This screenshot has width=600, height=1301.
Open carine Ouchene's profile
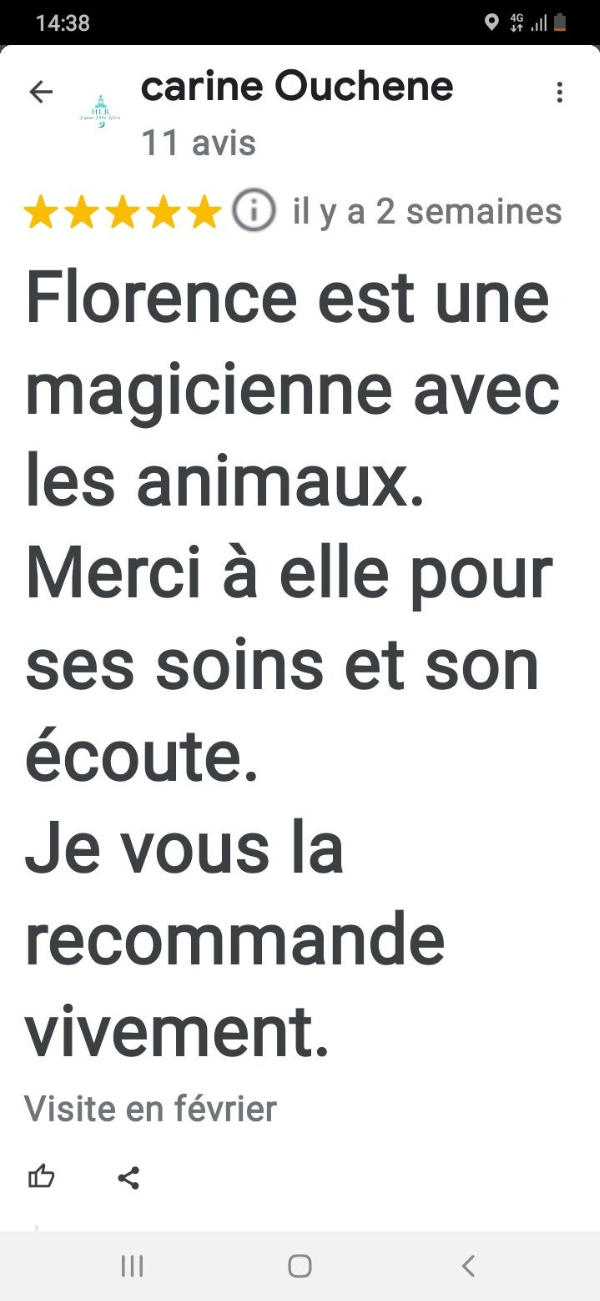pos(296,88)
